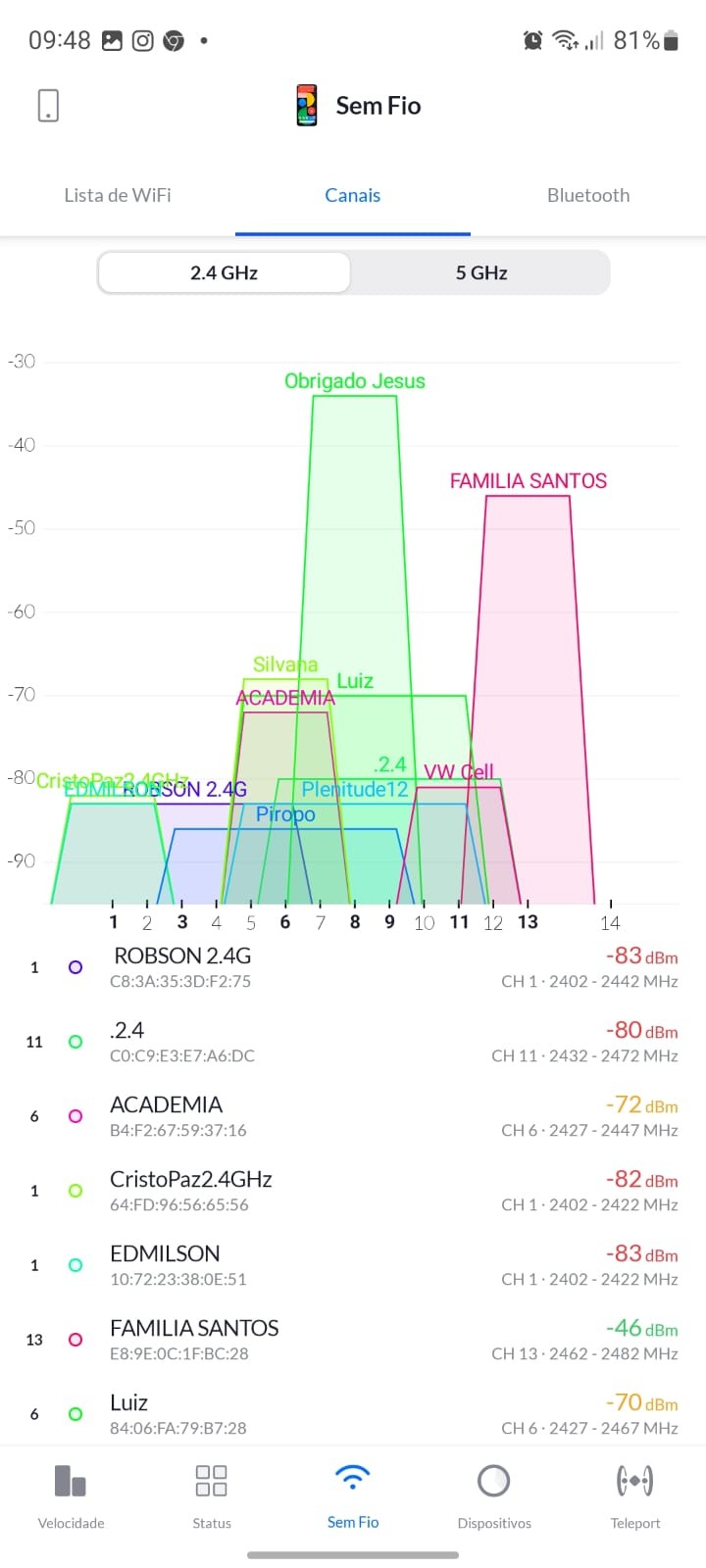706x1568 pixels.
Task: Go to the Teleport tab
Action: pyautogui.click(x=635, y=1496)
